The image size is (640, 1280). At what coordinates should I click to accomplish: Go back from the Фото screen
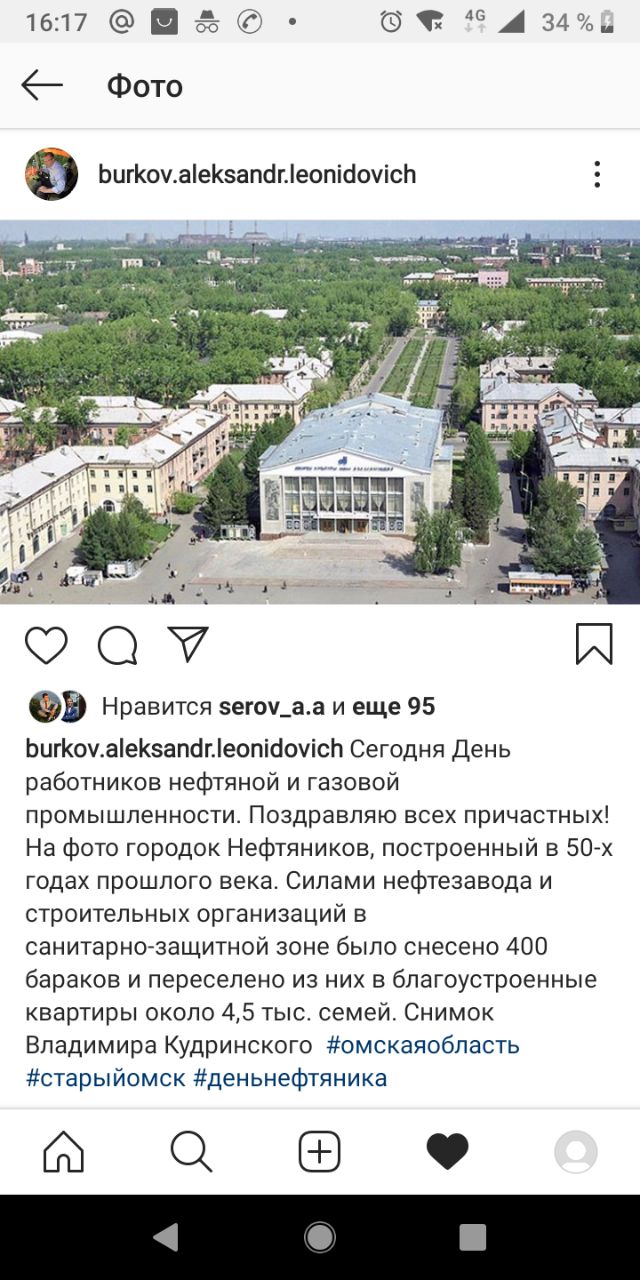click(42, 86)
